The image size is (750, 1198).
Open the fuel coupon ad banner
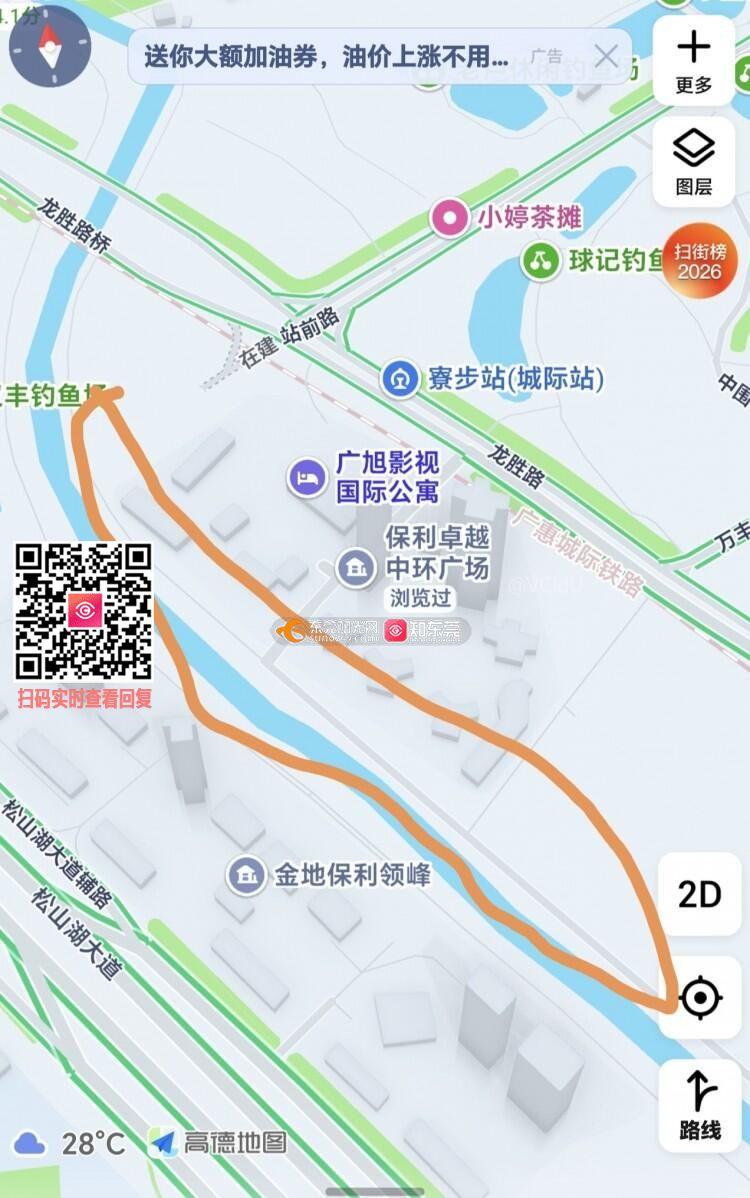tap(327, 56)
